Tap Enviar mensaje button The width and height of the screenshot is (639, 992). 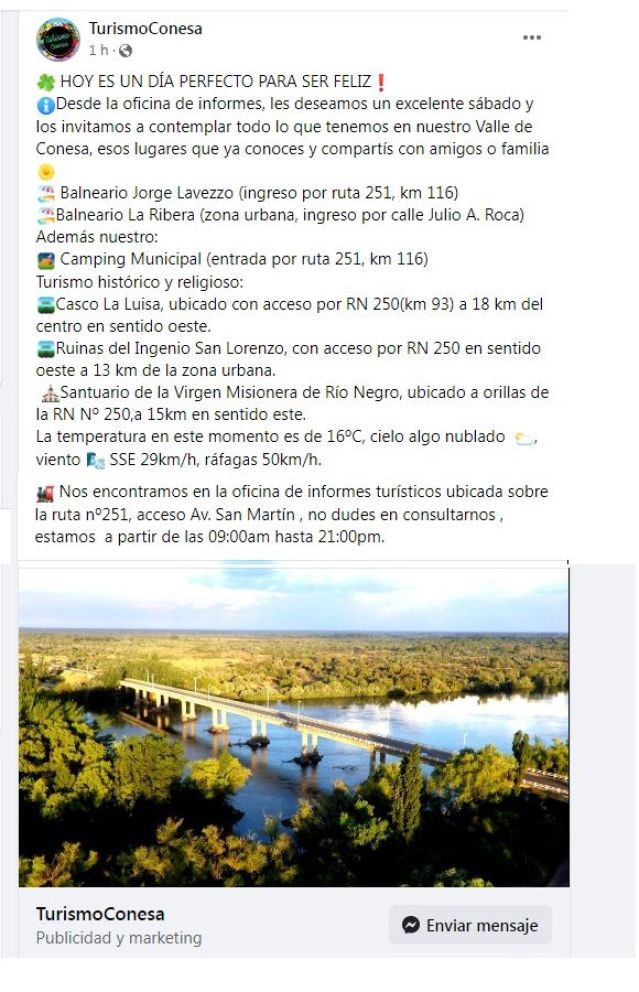point(470,925)
